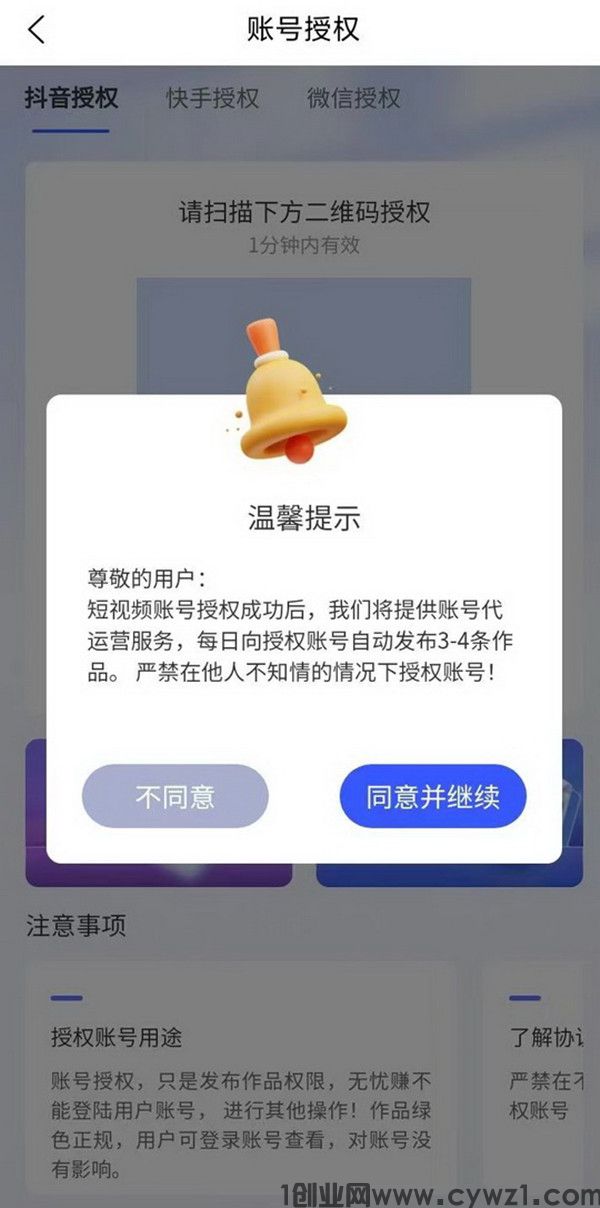Select the 微信授权 tab
The image size is (600, 1208).
point(353,98)
